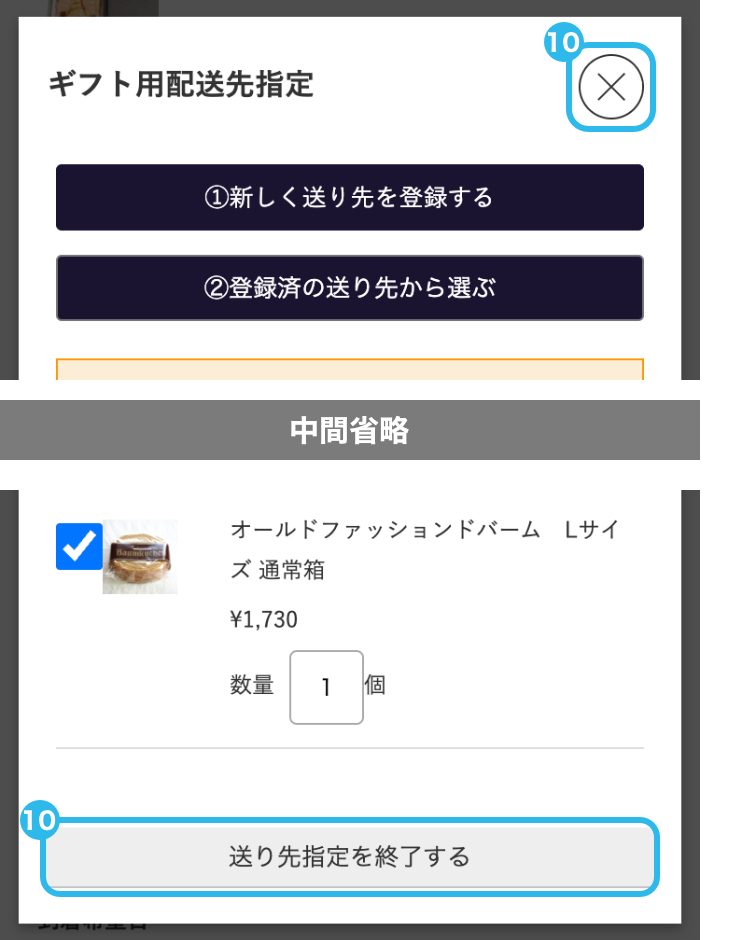Choose ②登録済の送り先から選ぶ
Image resolution: width=750 pixels, height=940 pixels.
(x=350, y=288)
